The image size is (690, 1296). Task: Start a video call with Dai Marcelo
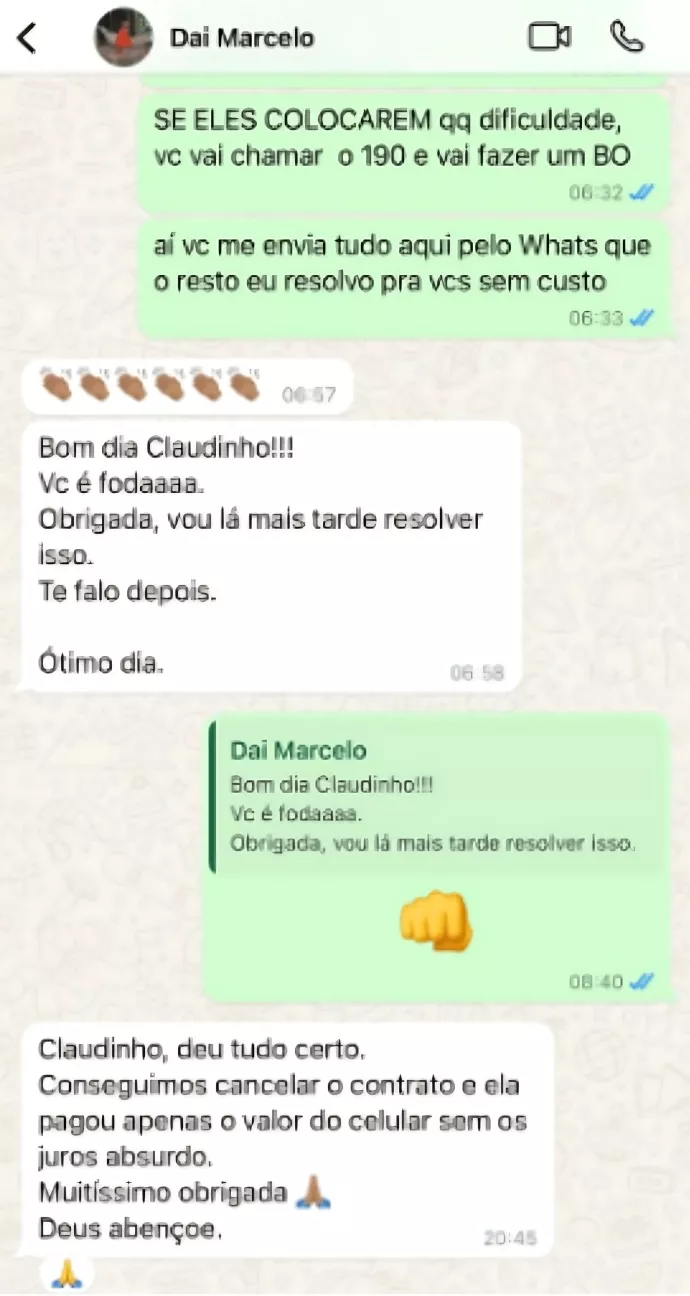tap(548, 37)
